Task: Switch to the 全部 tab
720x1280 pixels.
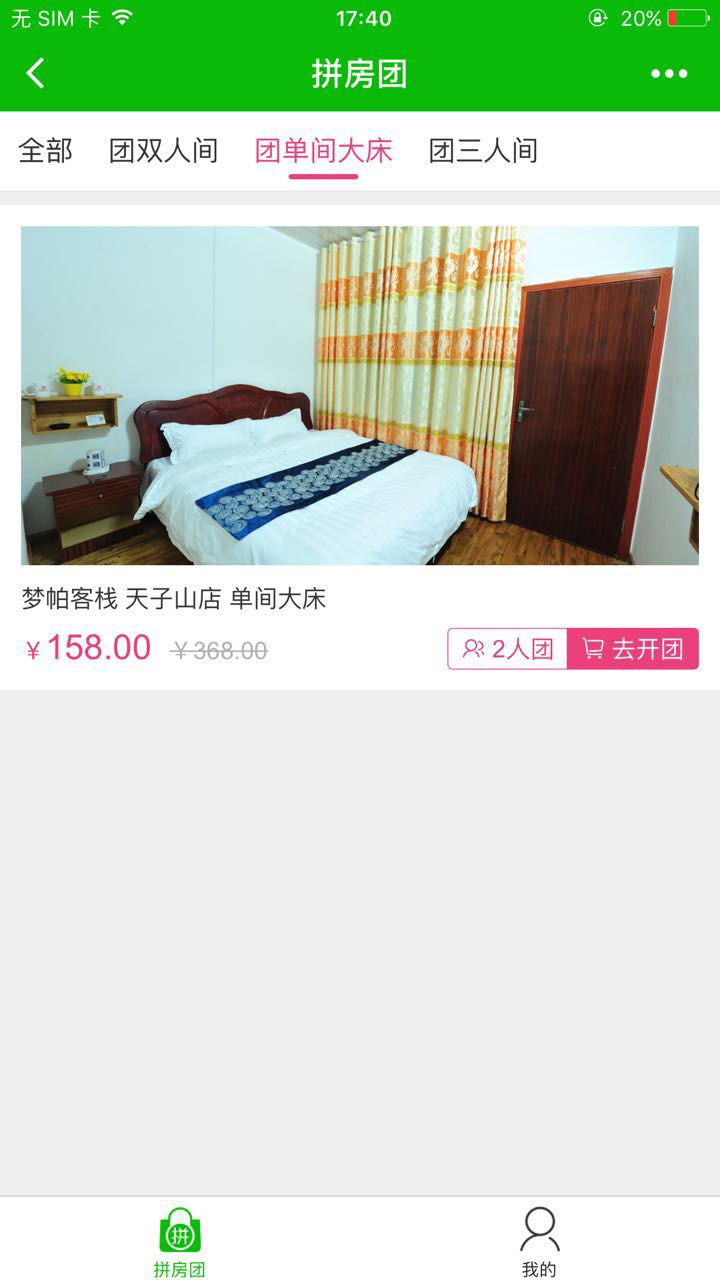Action: 45,151
